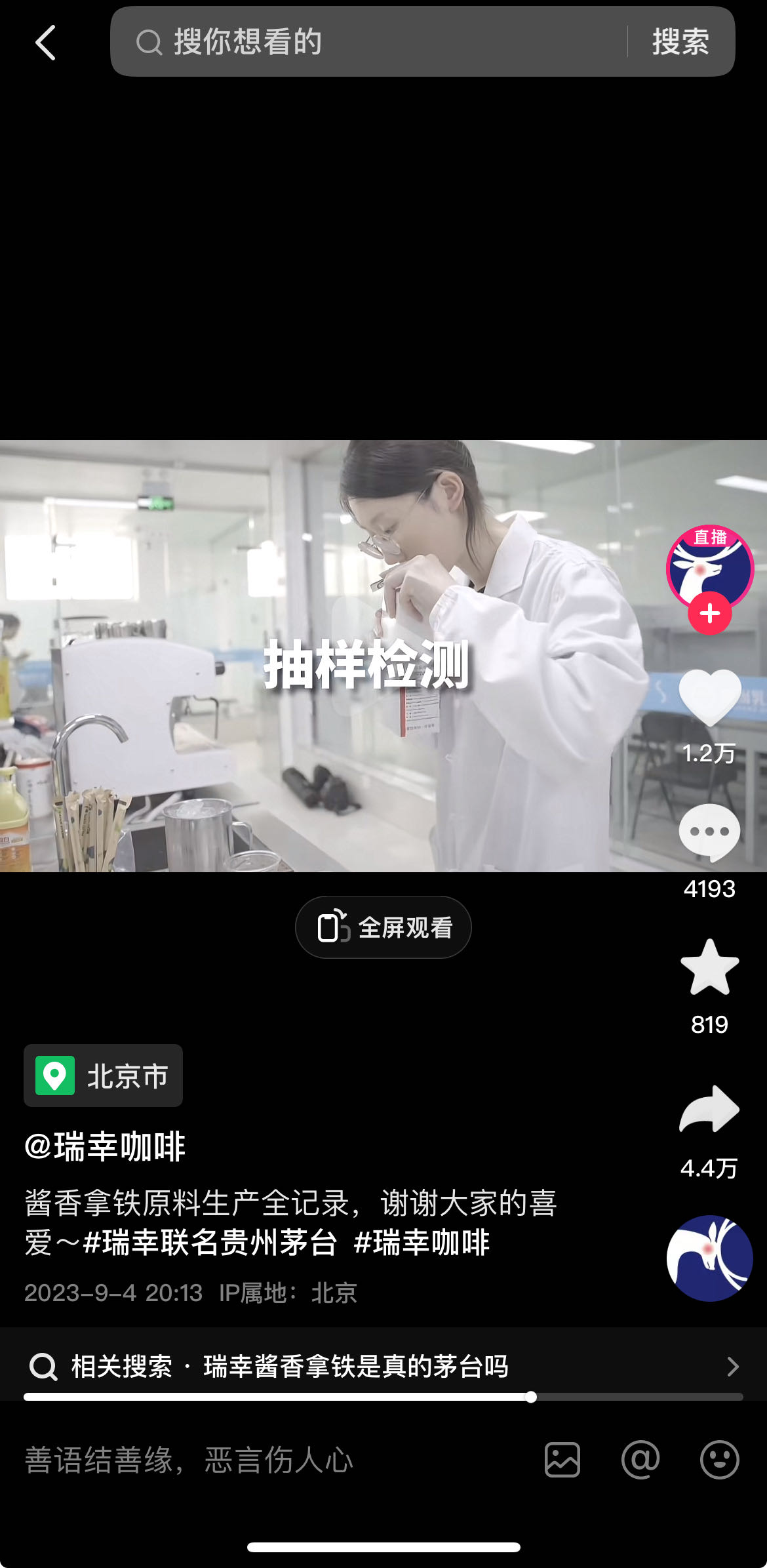Attach an image to the comment
The image size is (767, 1568).
tap(562, 1460)
